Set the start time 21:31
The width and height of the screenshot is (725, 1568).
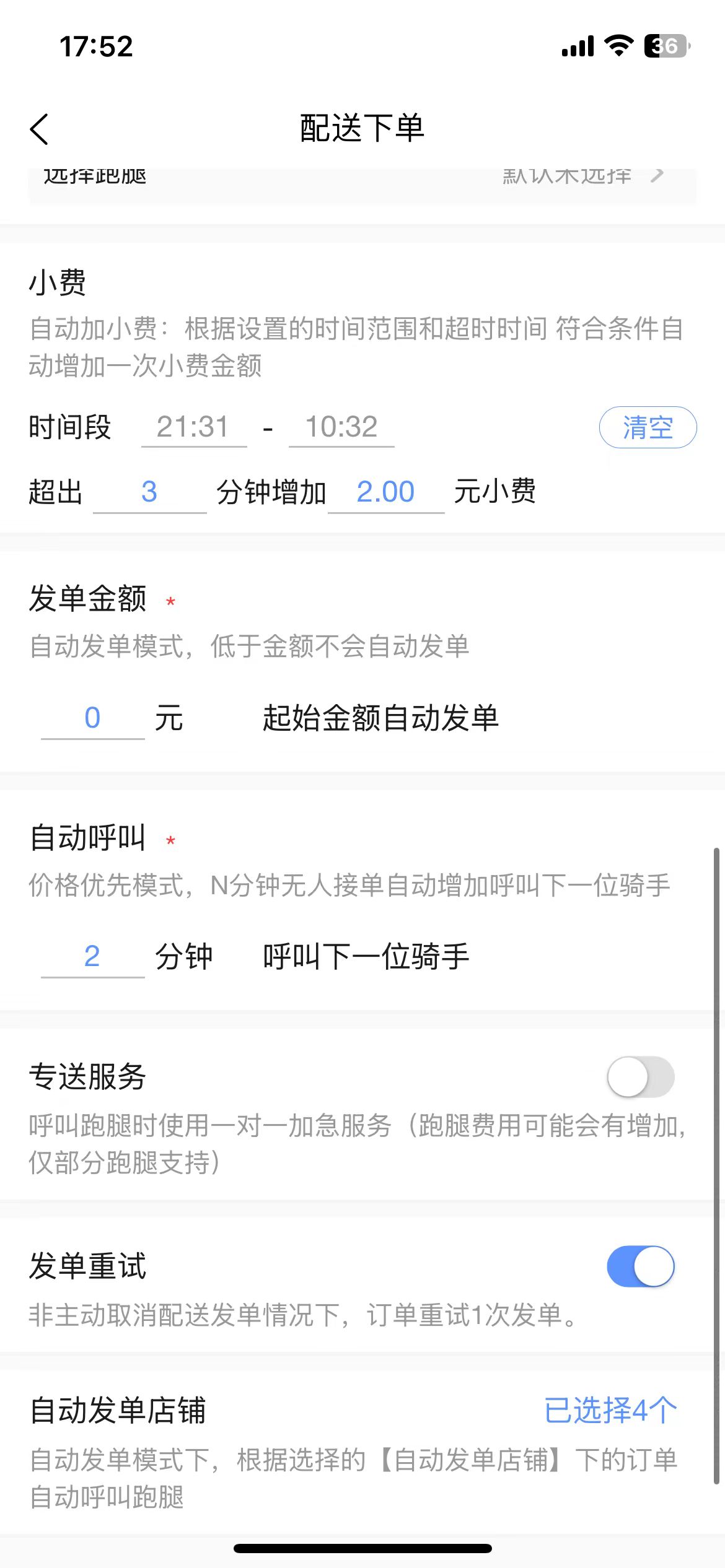coord(193,427)
